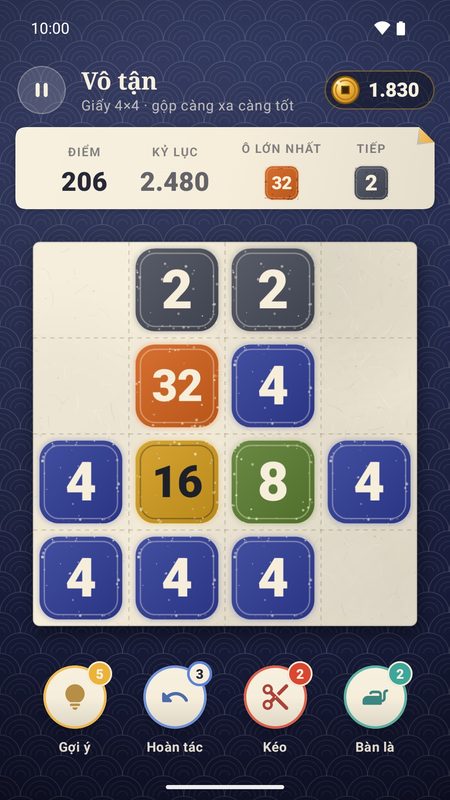
Task: Tap the 16 tile on the board
Action: (x=177, y=482)
